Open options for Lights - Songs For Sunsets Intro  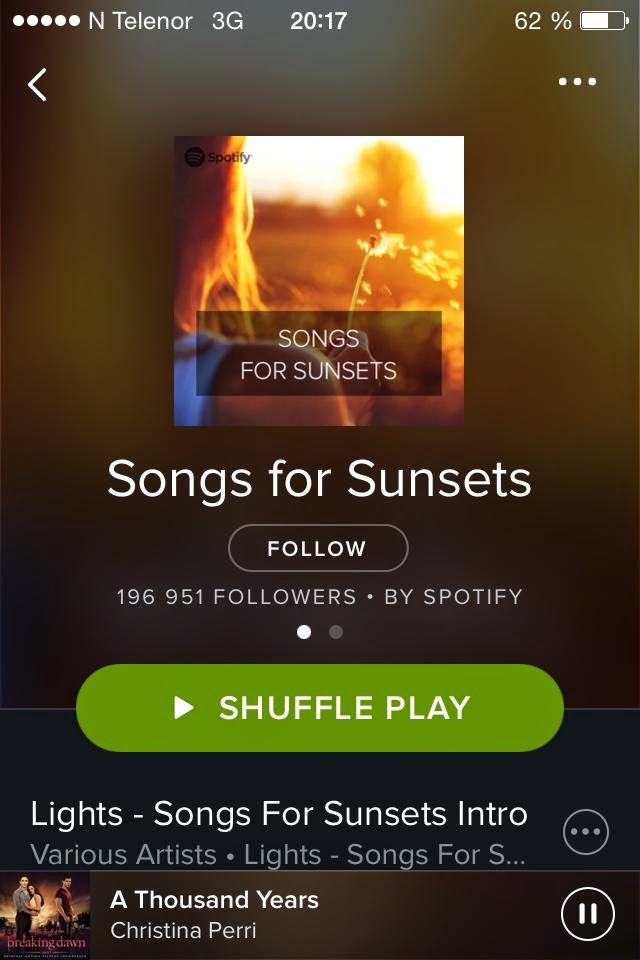coord(586,831)
